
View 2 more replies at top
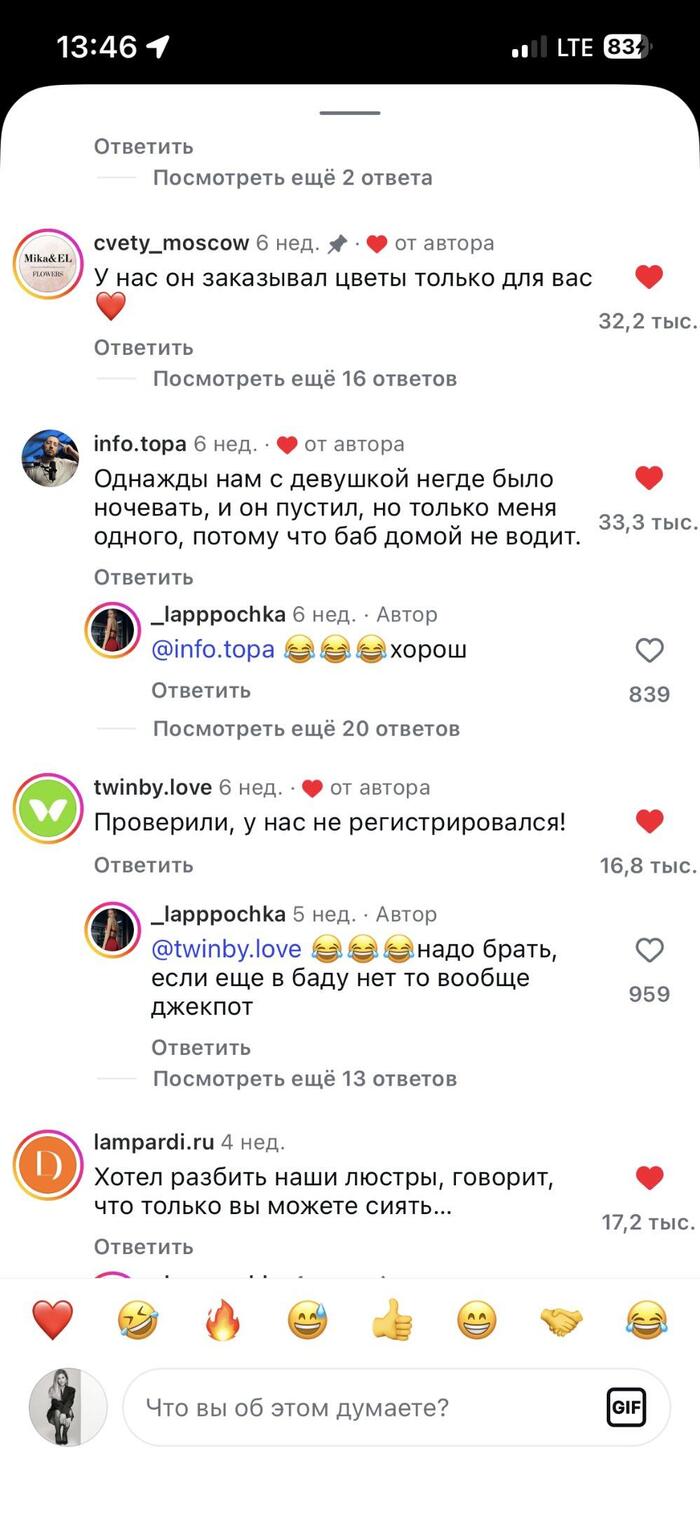click(x=292, y=178)
